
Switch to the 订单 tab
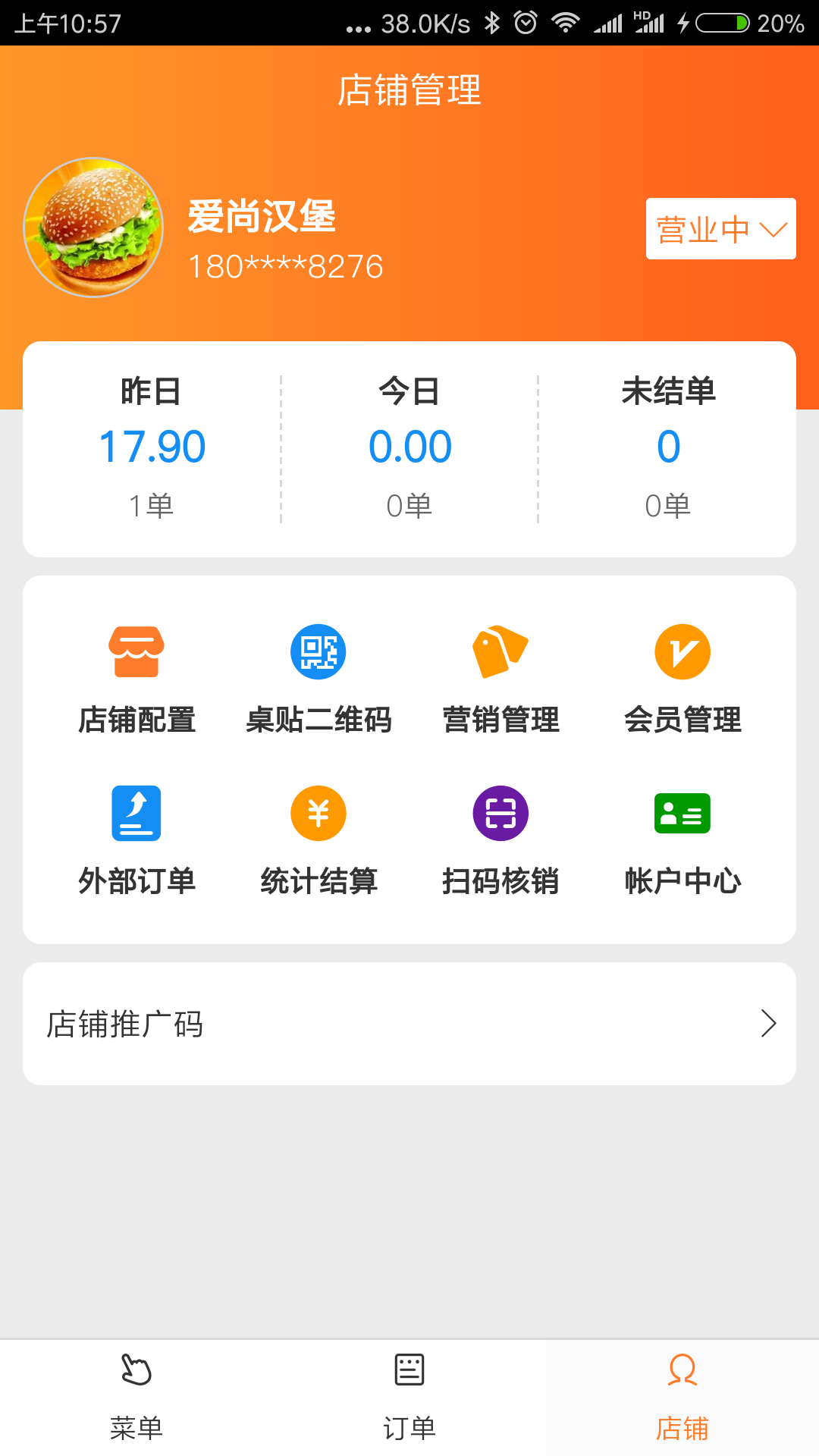(409, 1397)
